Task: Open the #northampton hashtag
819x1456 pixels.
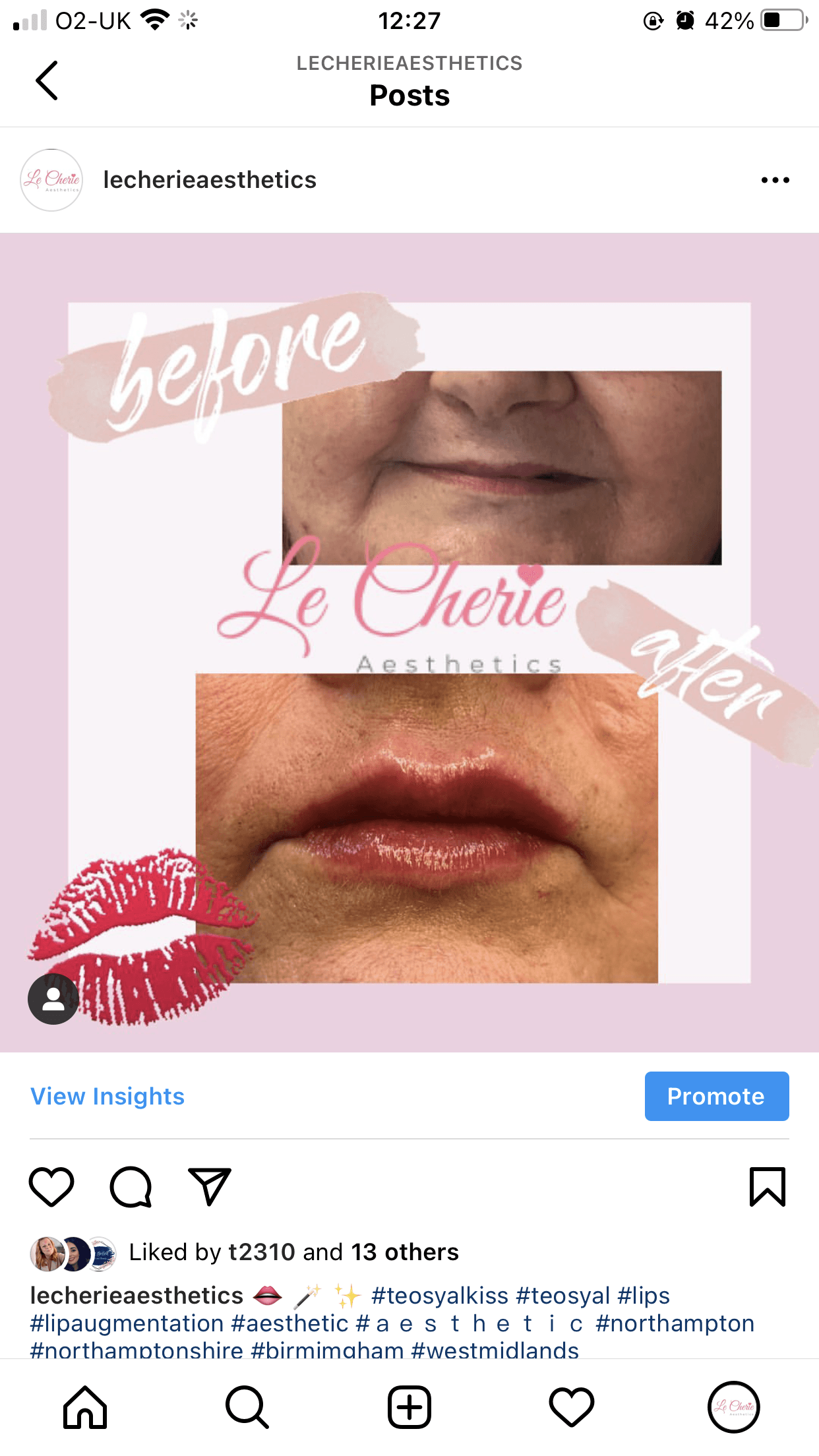Action: coord(675,1323)
